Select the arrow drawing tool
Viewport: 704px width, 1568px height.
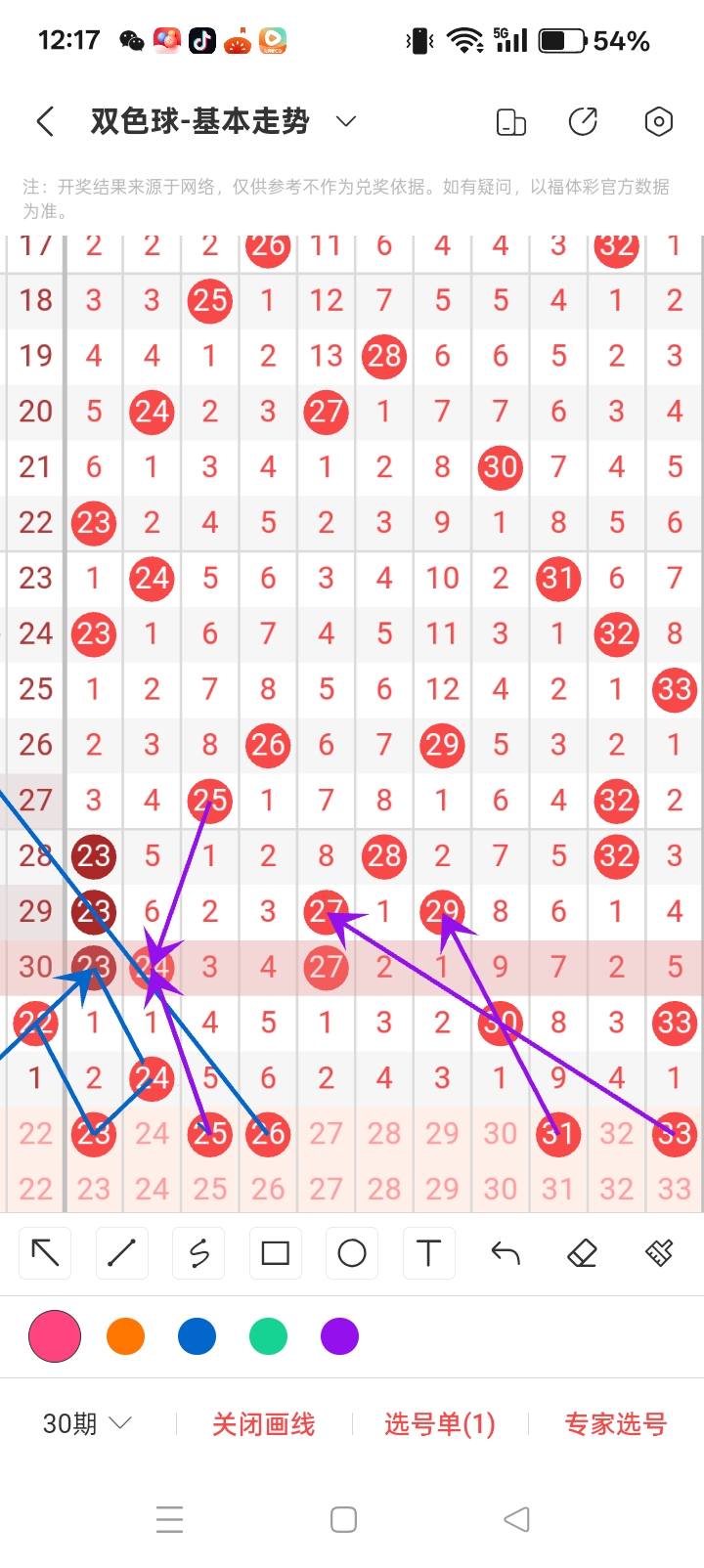pos(45,1252)
